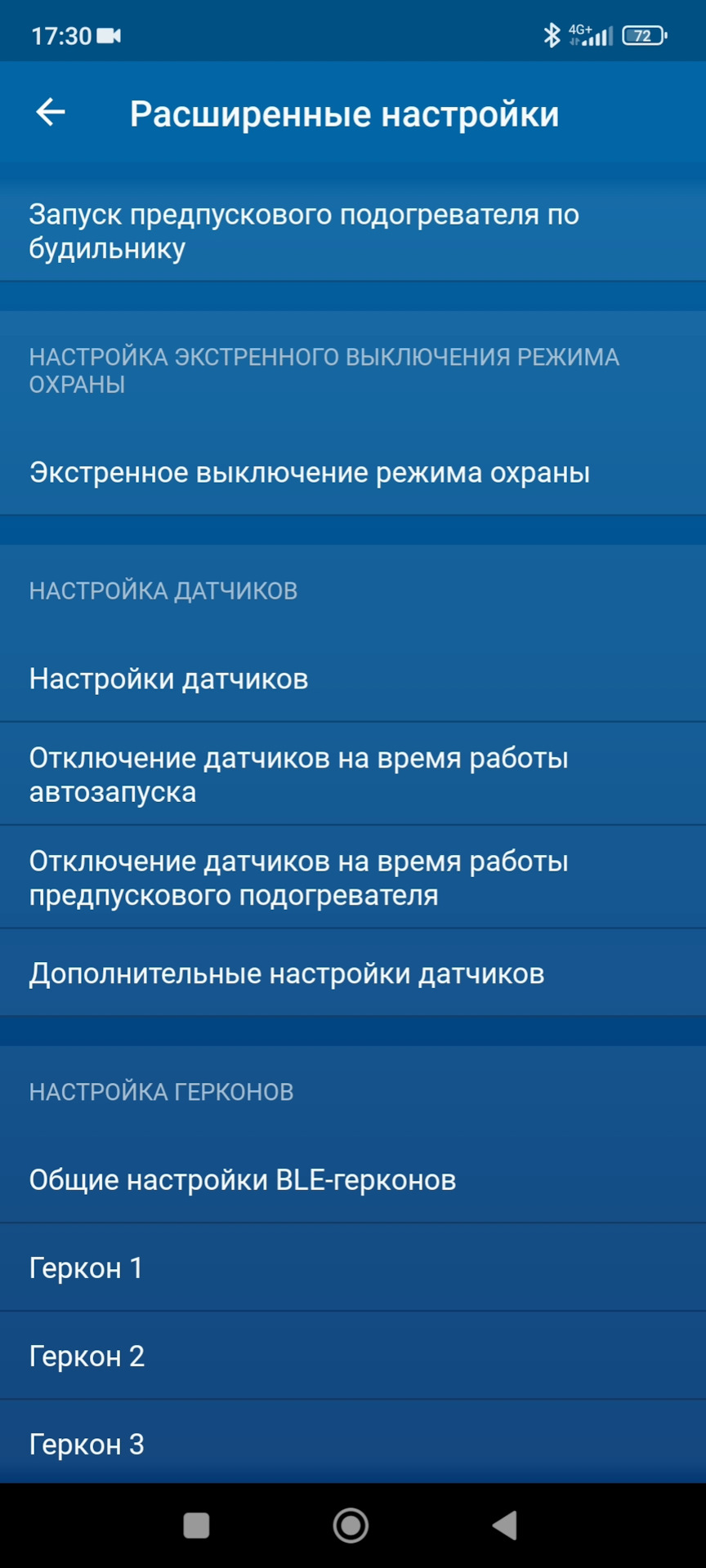Screen dimensions: 706x1568
Task: Select Геркон 2 row
Action: coord(353,1356)
